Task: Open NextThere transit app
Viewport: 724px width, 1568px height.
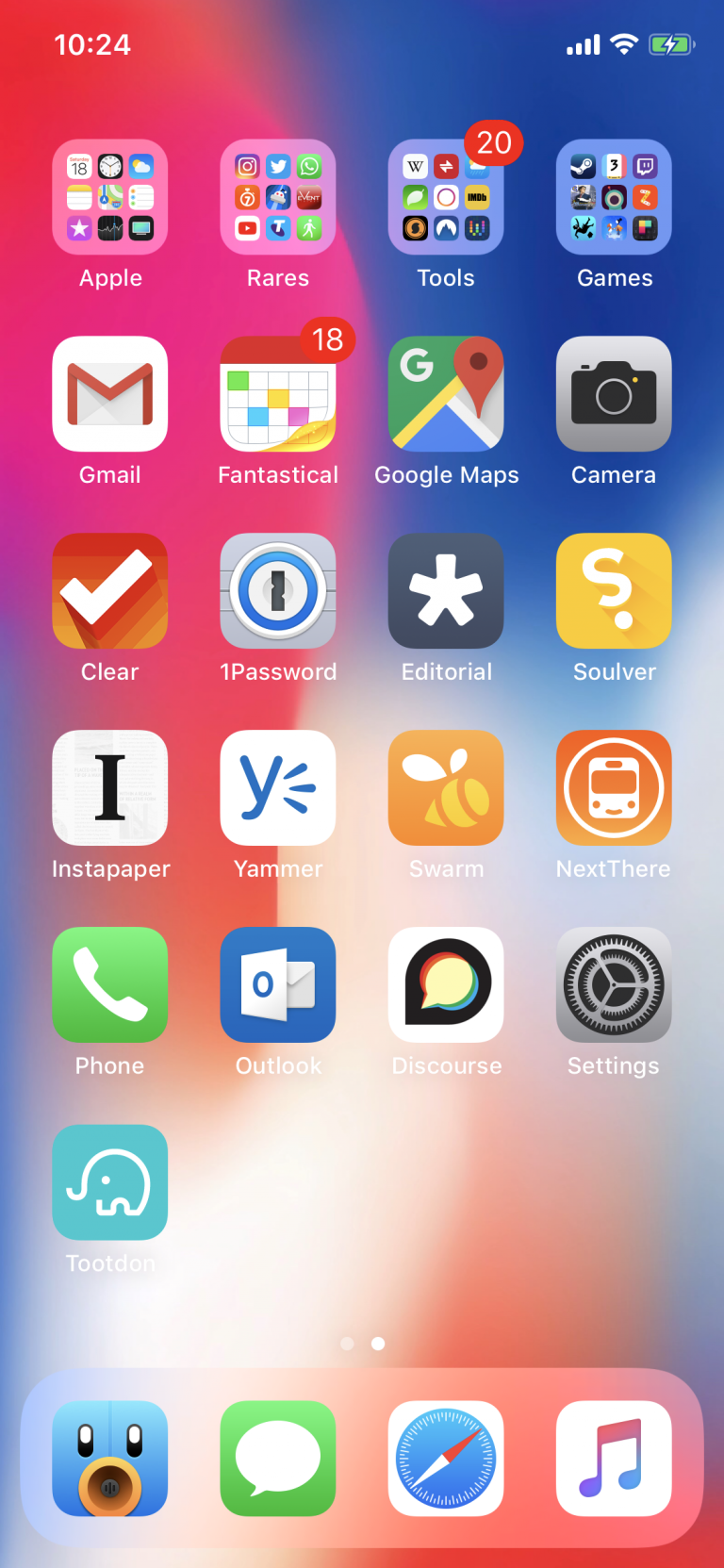Action: (613, 788)
